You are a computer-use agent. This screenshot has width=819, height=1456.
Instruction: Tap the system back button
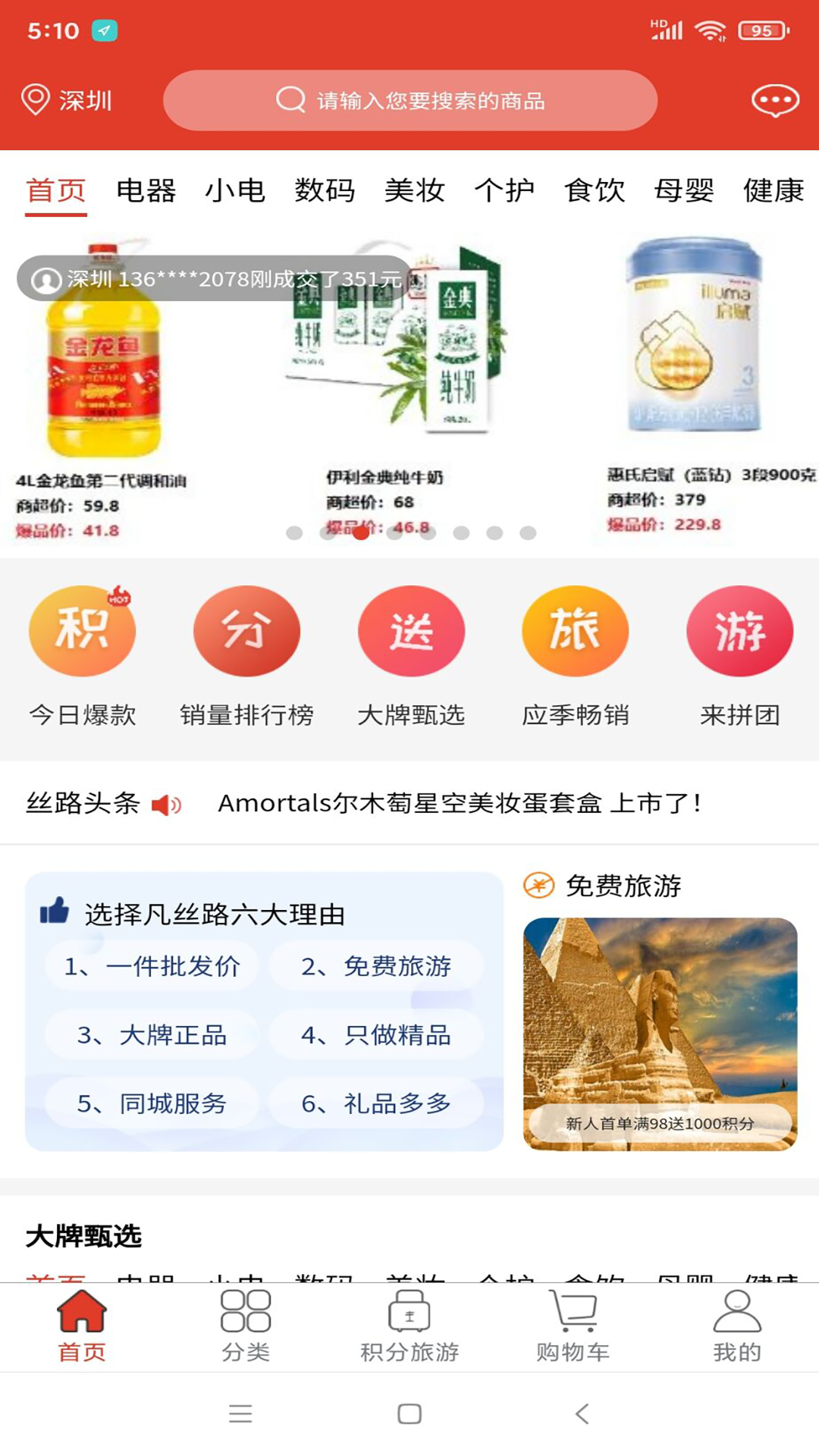[x=582, y=1414]
